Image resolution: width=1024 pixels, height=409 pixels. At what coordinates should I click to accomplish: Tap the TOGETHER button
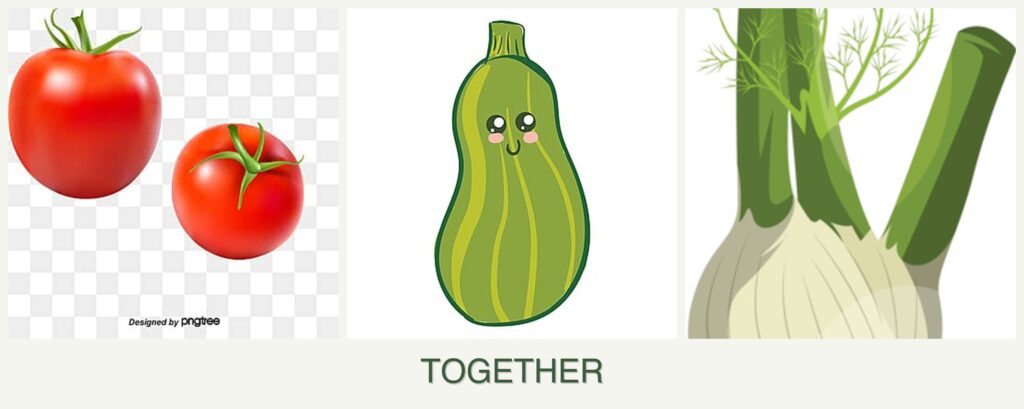click(x=511, y=371)
